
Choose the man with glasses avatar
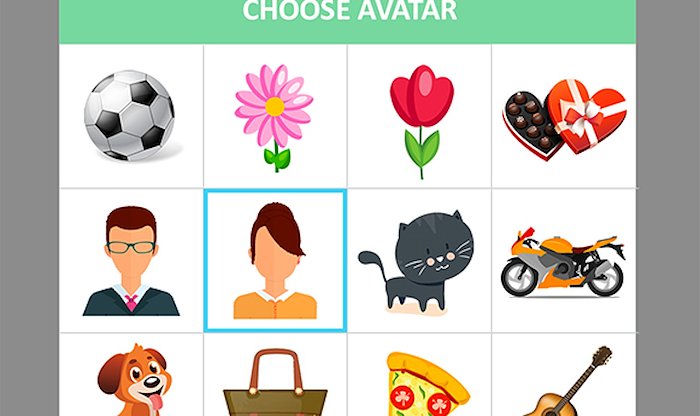(131, 261)
